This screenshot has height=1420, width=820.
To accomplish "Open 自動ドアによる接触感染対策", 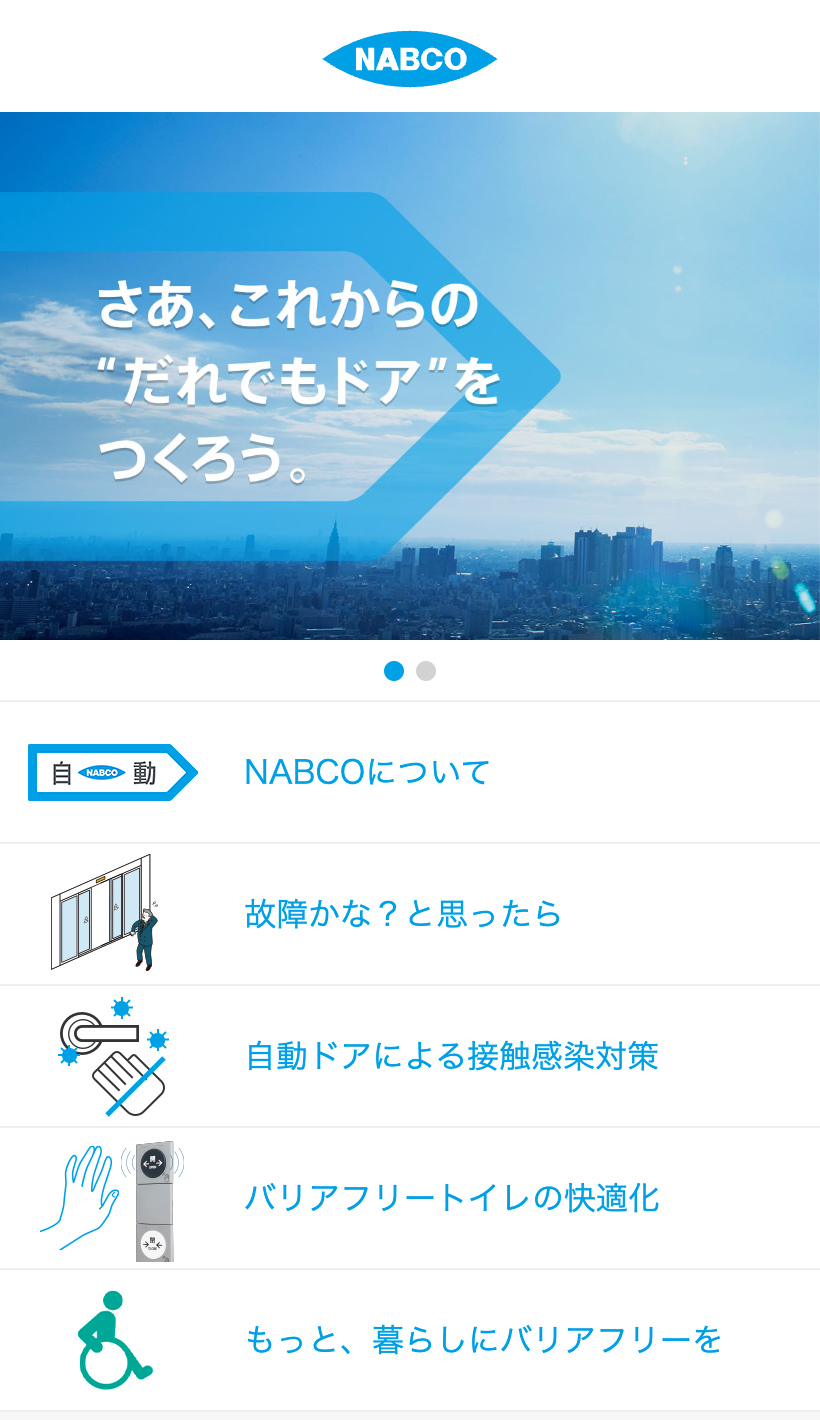I will pyautogui.click(x=451, y=1056).
